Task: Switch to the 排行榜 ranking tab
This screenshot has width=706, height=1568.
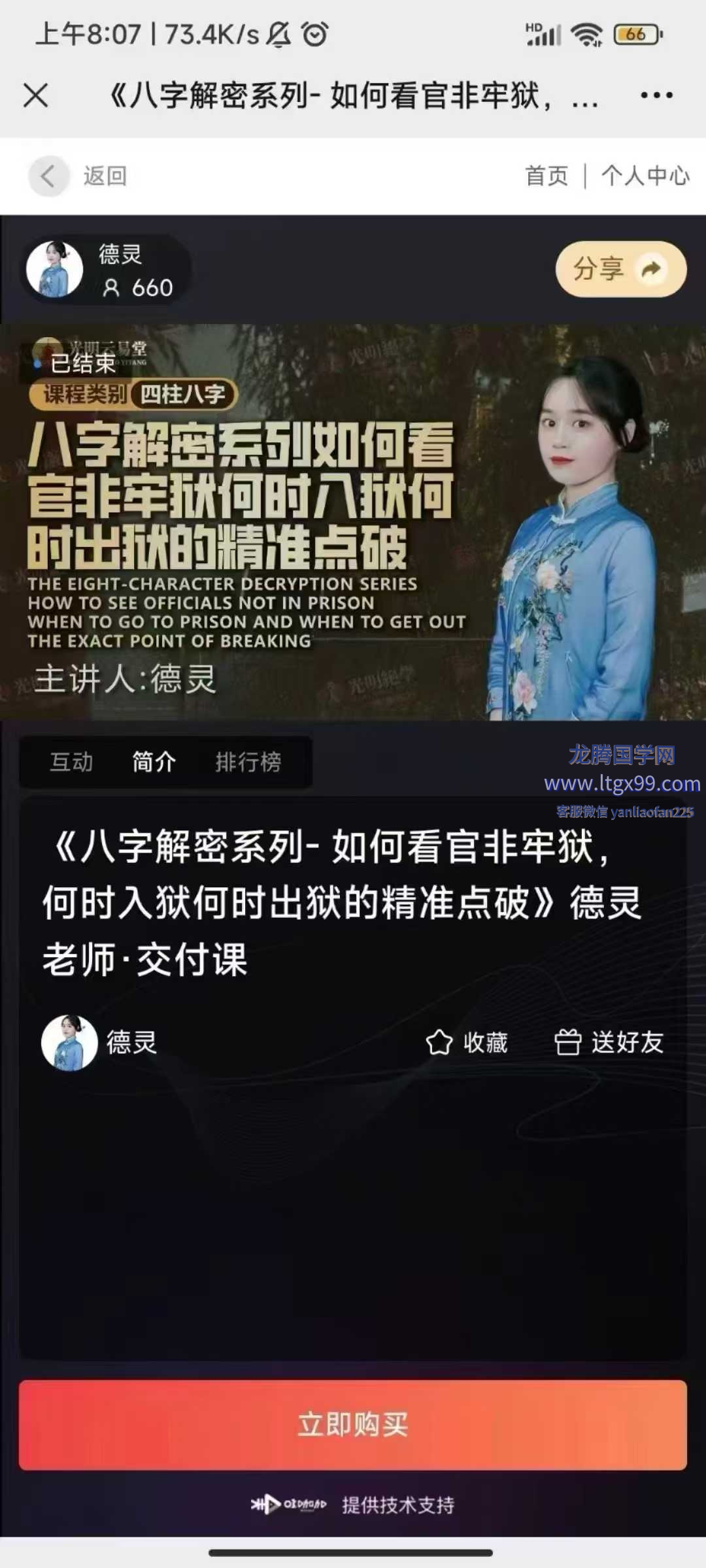Action: 248,762
